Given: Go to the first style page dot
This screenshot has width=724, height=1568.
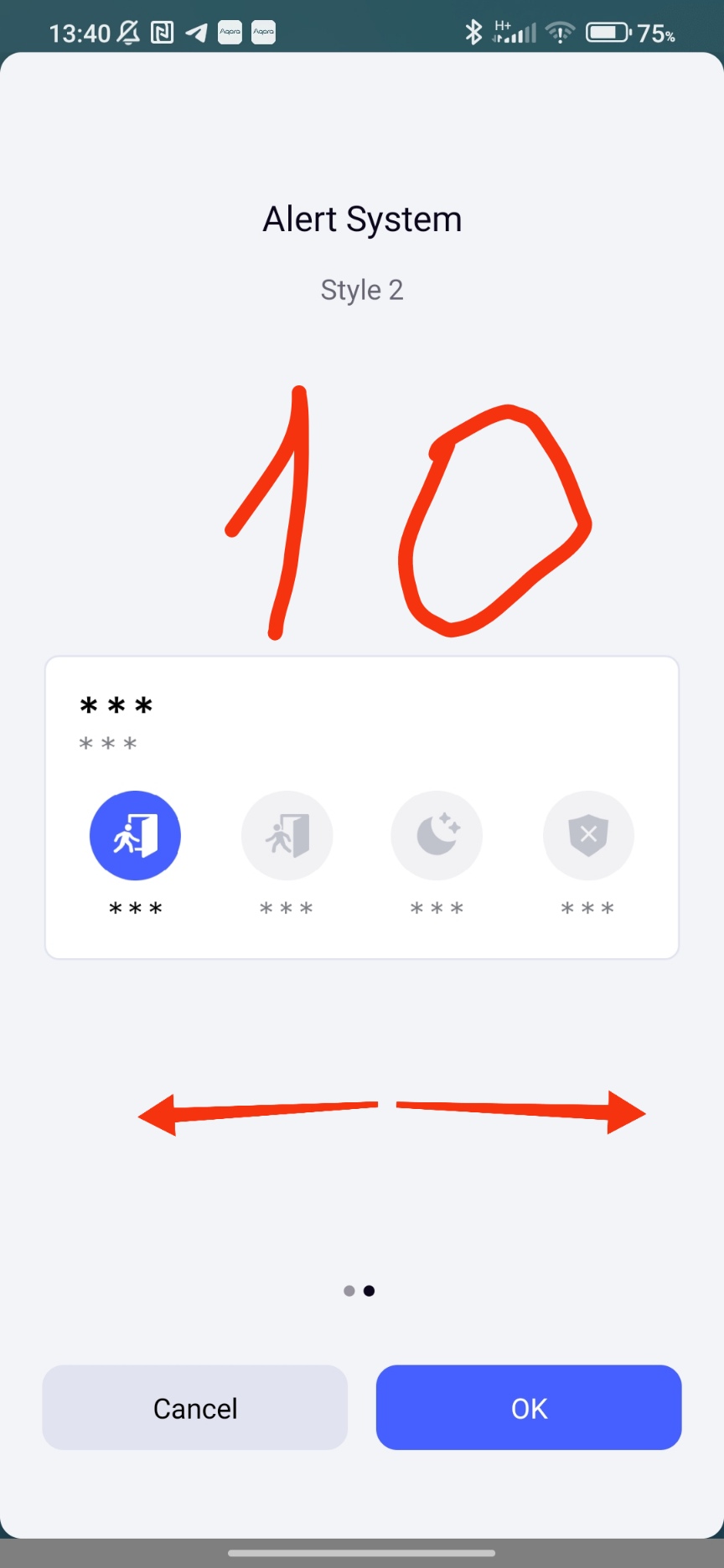Looking at the screenshot, I should 349,1291.
